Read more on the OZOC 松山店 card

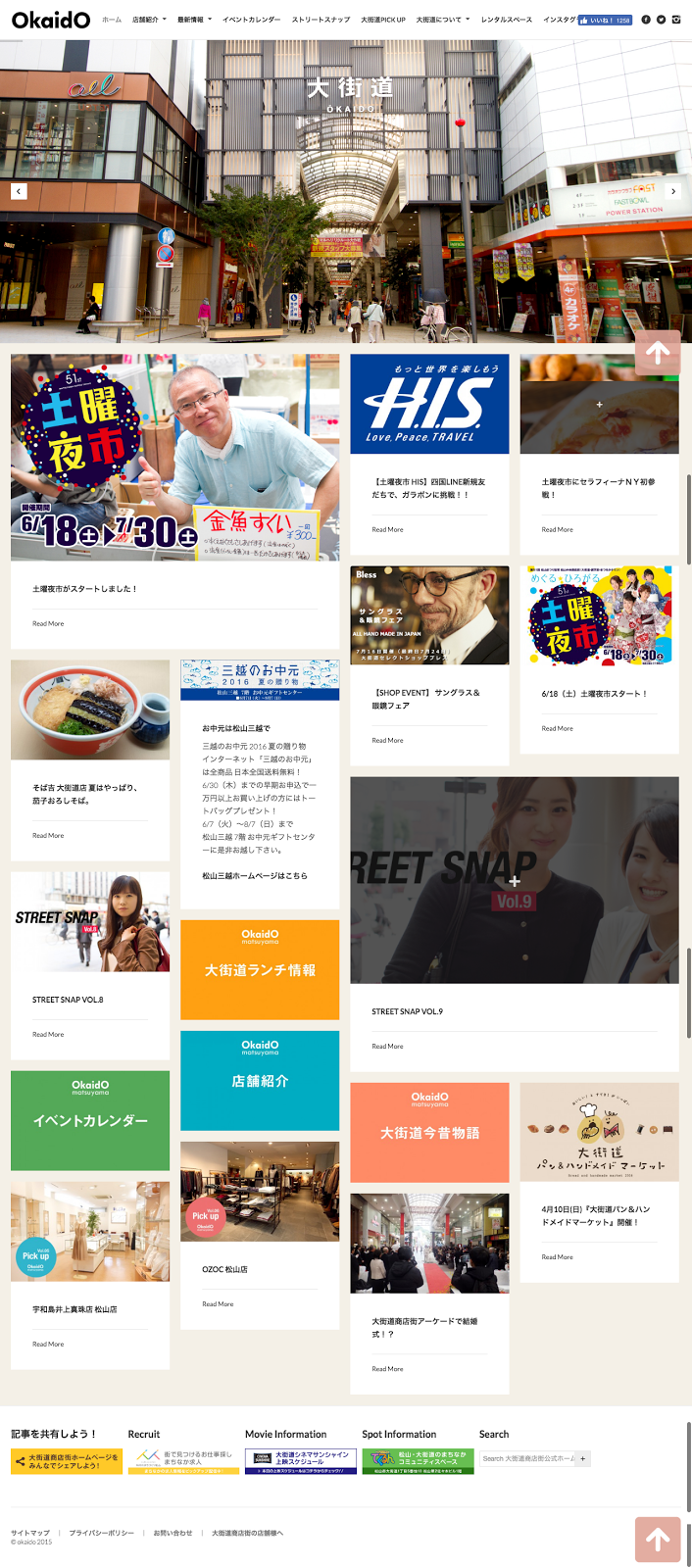point(218,1303)
